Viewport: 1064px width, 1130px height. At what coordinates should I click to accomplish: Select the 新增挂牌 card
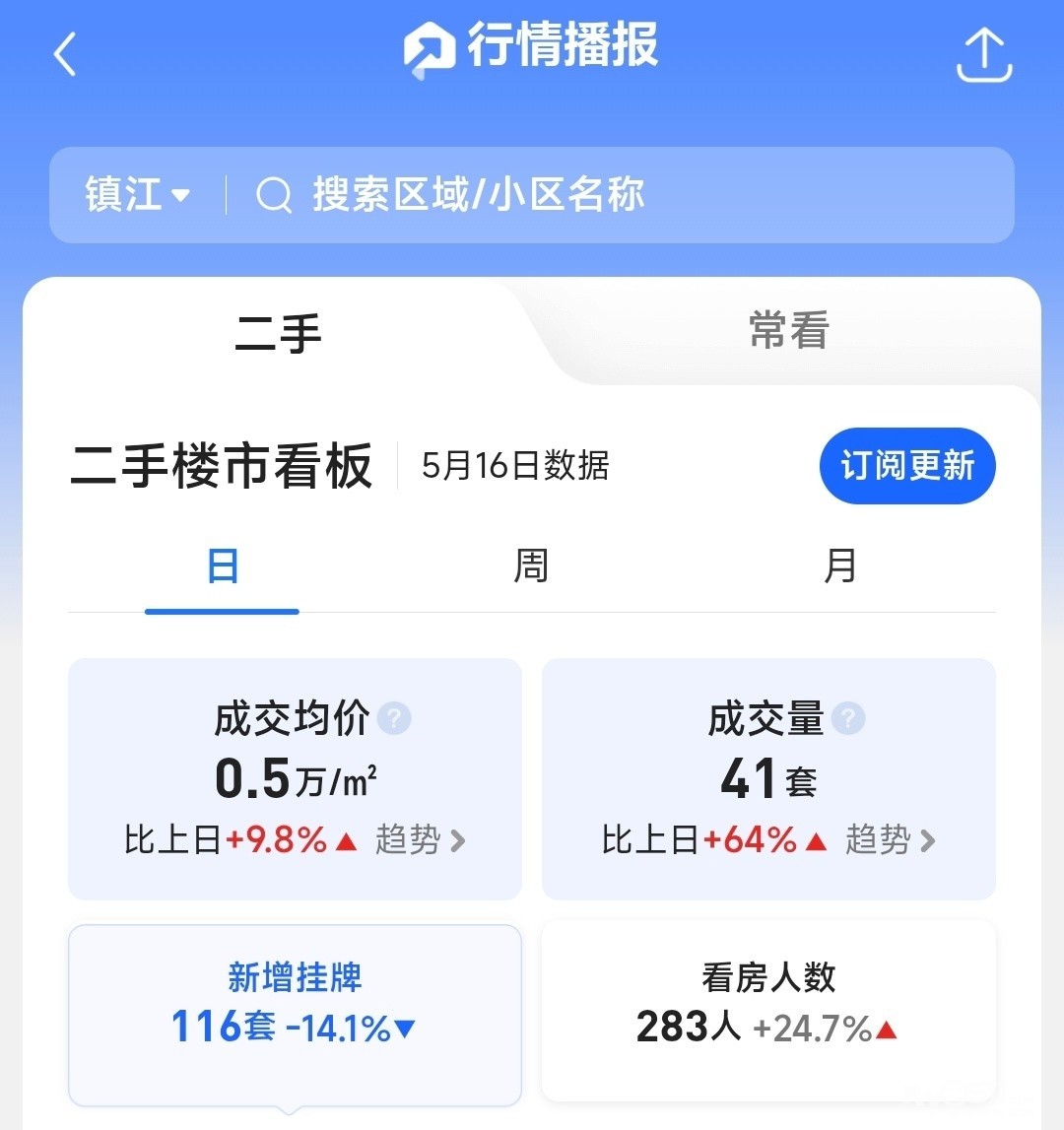pyautogui.click(x=295, y=1015)
